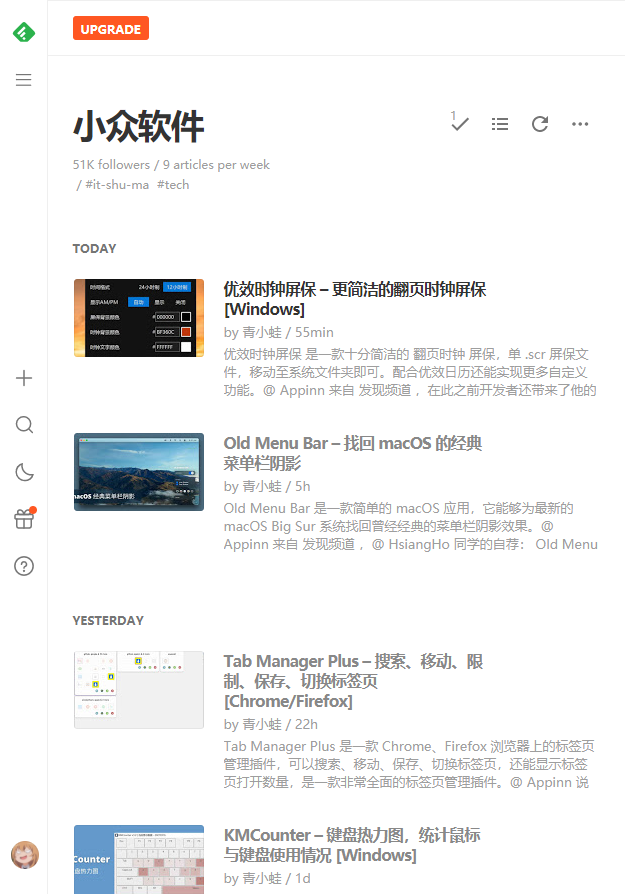Image resolution: width=625 pixels, height=894 pixels.
Task: Open the KMCounter article
Action: click(352, 845)
